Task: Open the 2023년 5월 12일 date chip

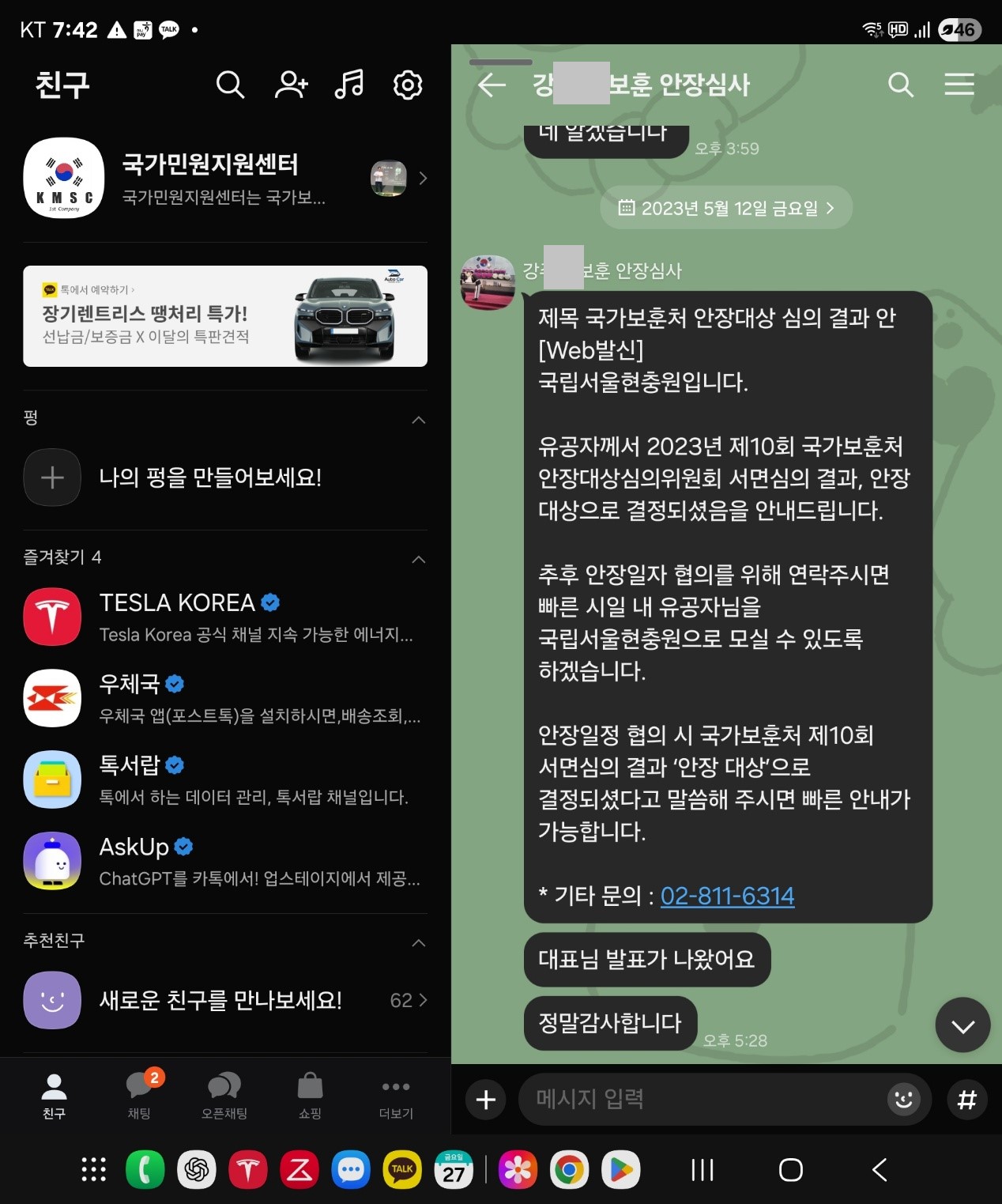Action: [726, 208]
